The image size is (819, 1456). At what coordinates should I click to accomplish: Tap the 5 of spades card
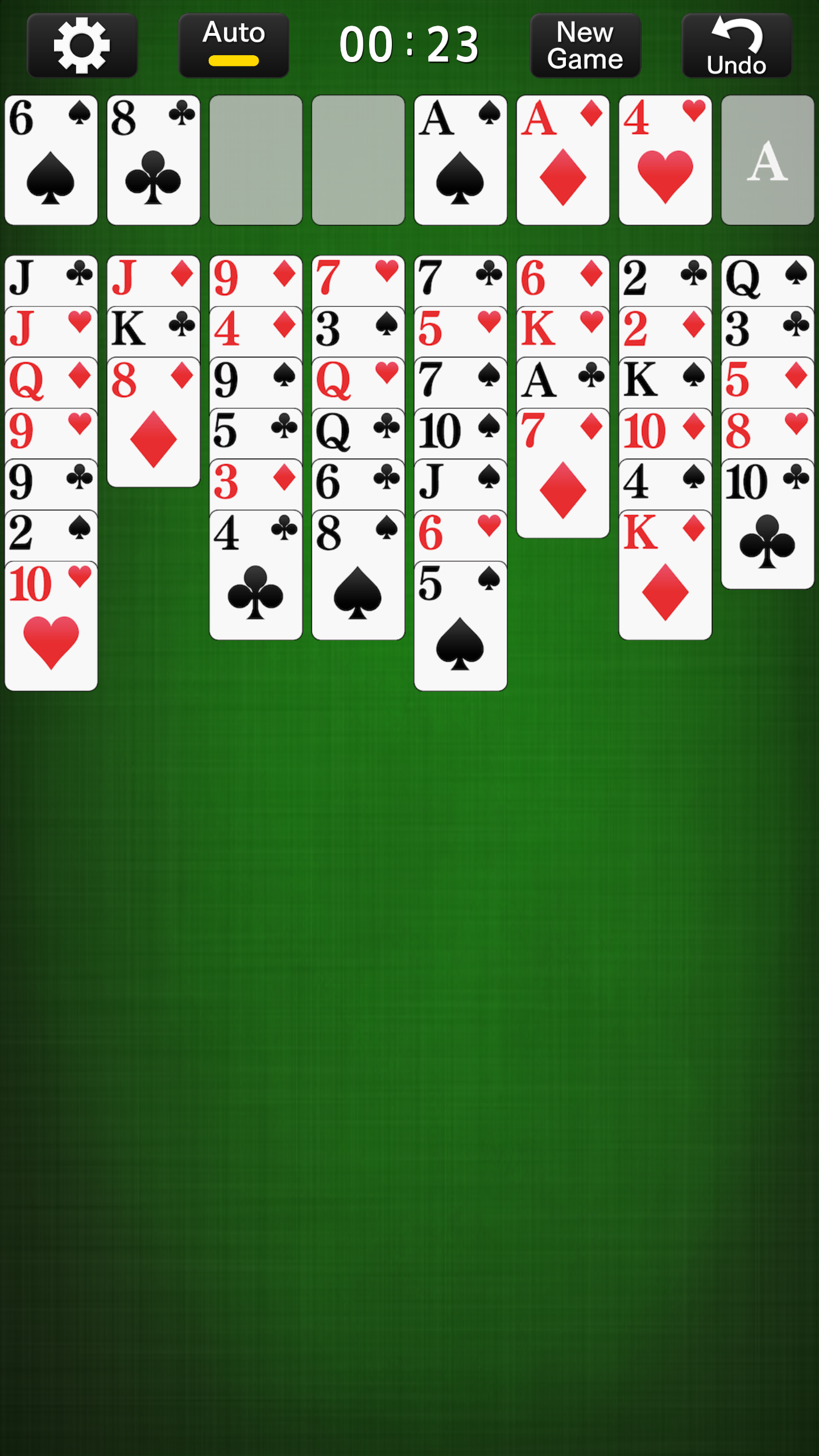coord(461,626)
